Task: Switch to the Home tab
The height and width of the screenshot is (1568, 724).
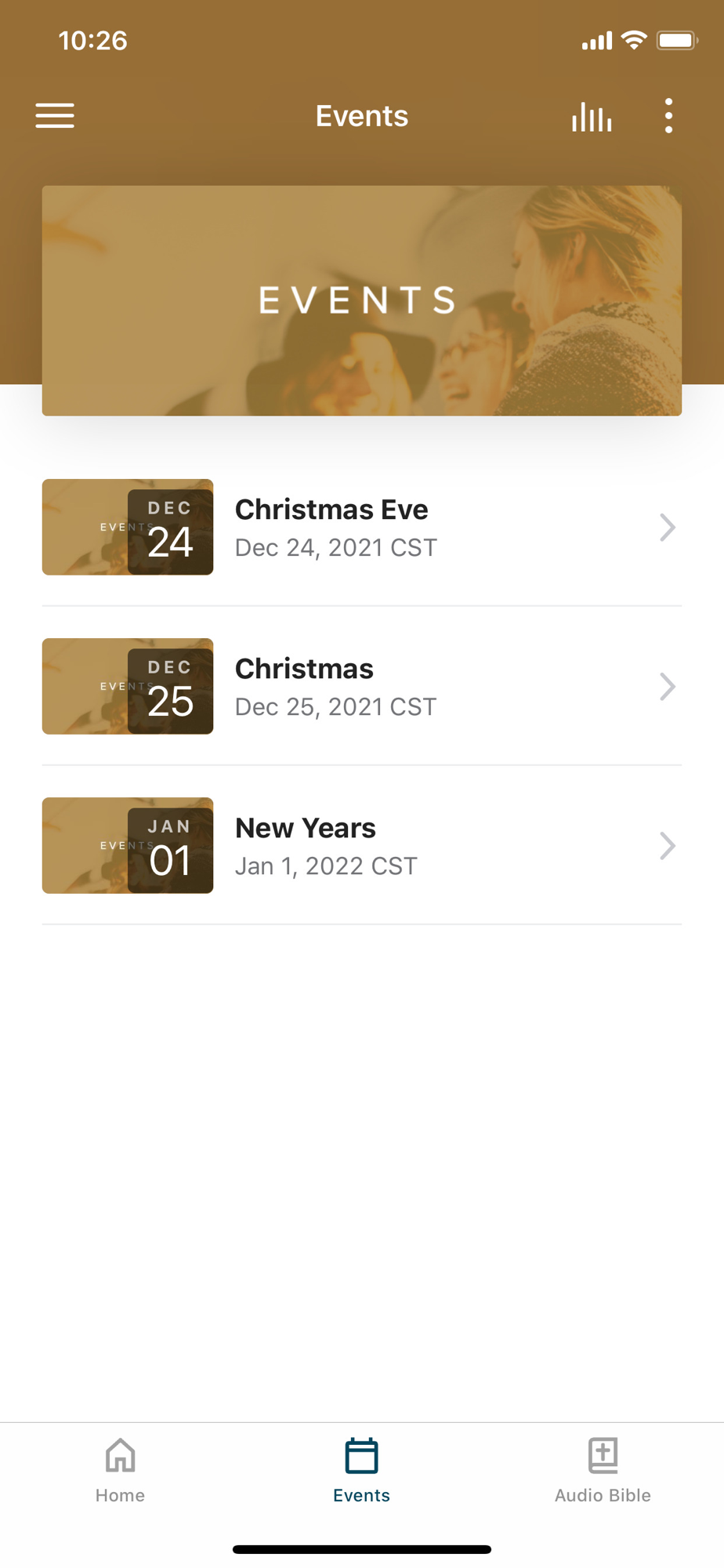Action: coord(120,1470)
